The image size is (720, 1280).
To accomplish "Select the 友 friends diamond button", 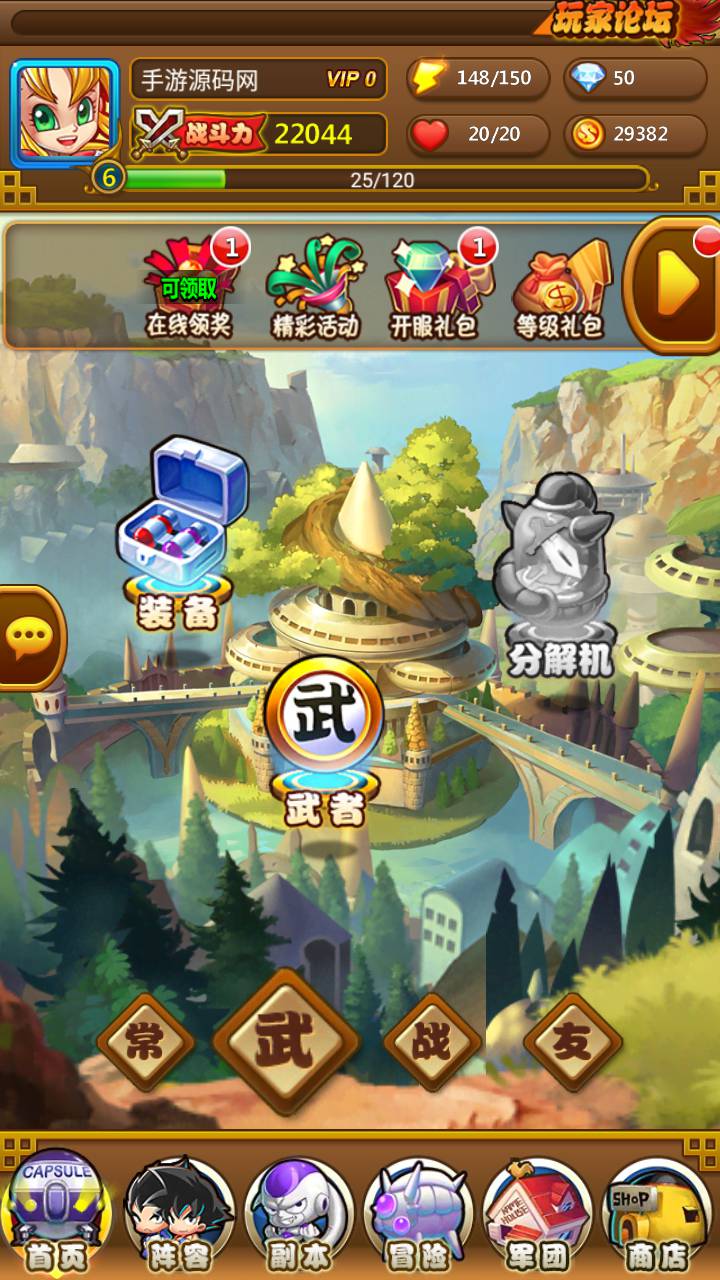I will coord(573,1042).
